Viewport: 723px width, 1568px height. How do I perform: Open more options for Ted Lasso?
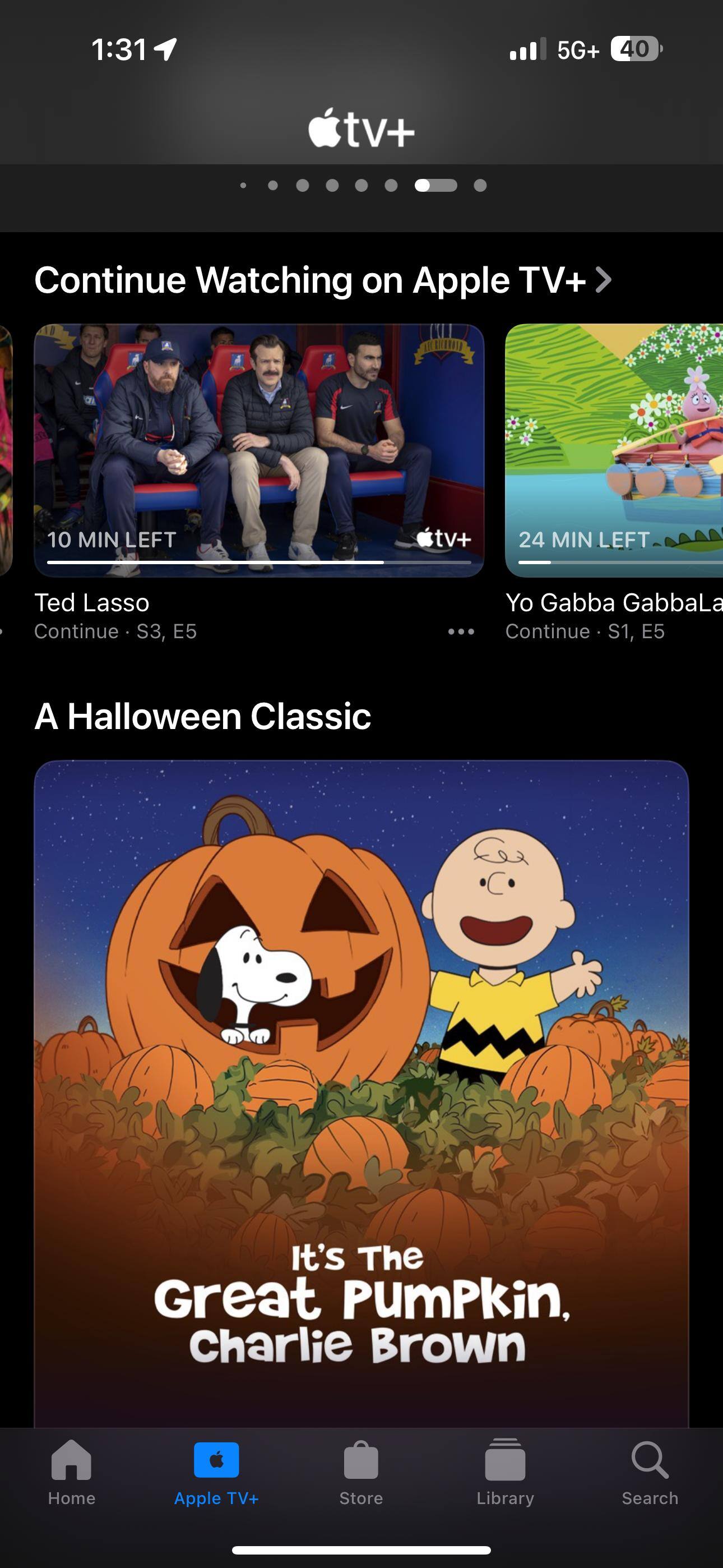pos(461,632)
